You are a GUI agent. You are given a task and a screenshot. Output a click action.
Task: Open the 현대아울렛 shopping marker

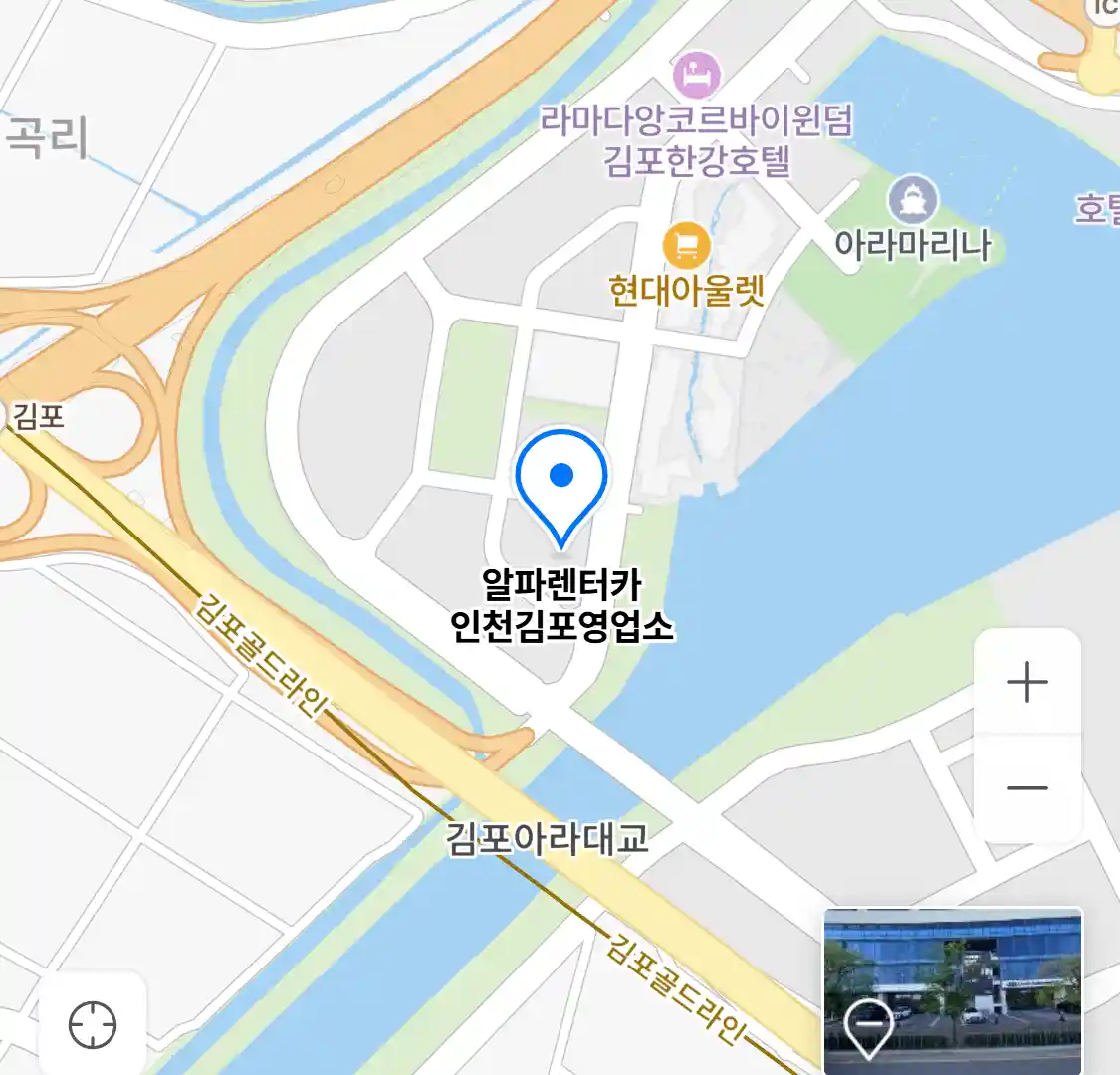coord(687,245)
